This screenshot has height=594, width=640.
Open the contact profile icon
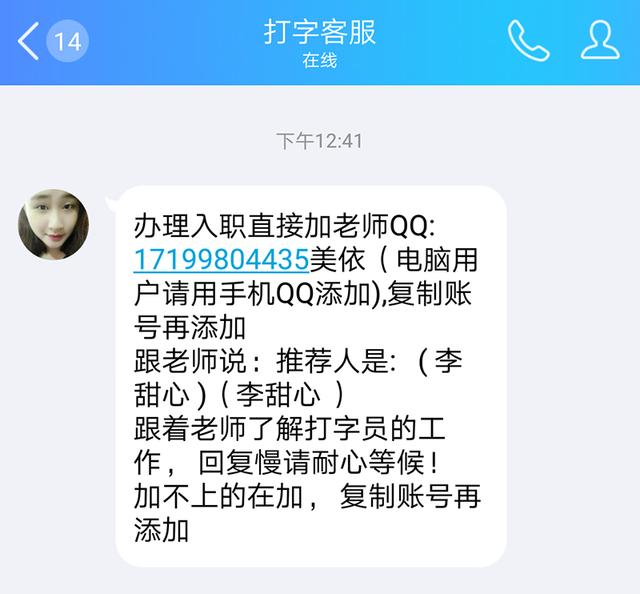pyautogui.click(x=600, y=41)
